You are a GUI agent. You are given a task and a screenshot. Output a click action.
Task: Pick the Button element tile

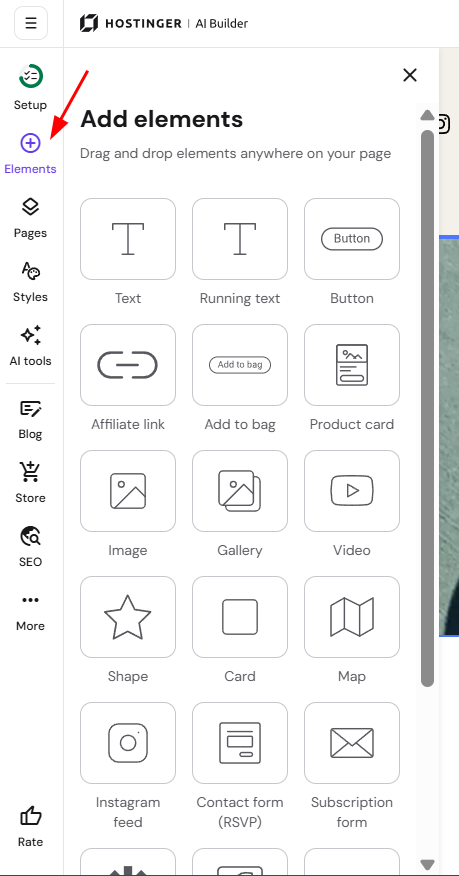click(x=352, y=239)
